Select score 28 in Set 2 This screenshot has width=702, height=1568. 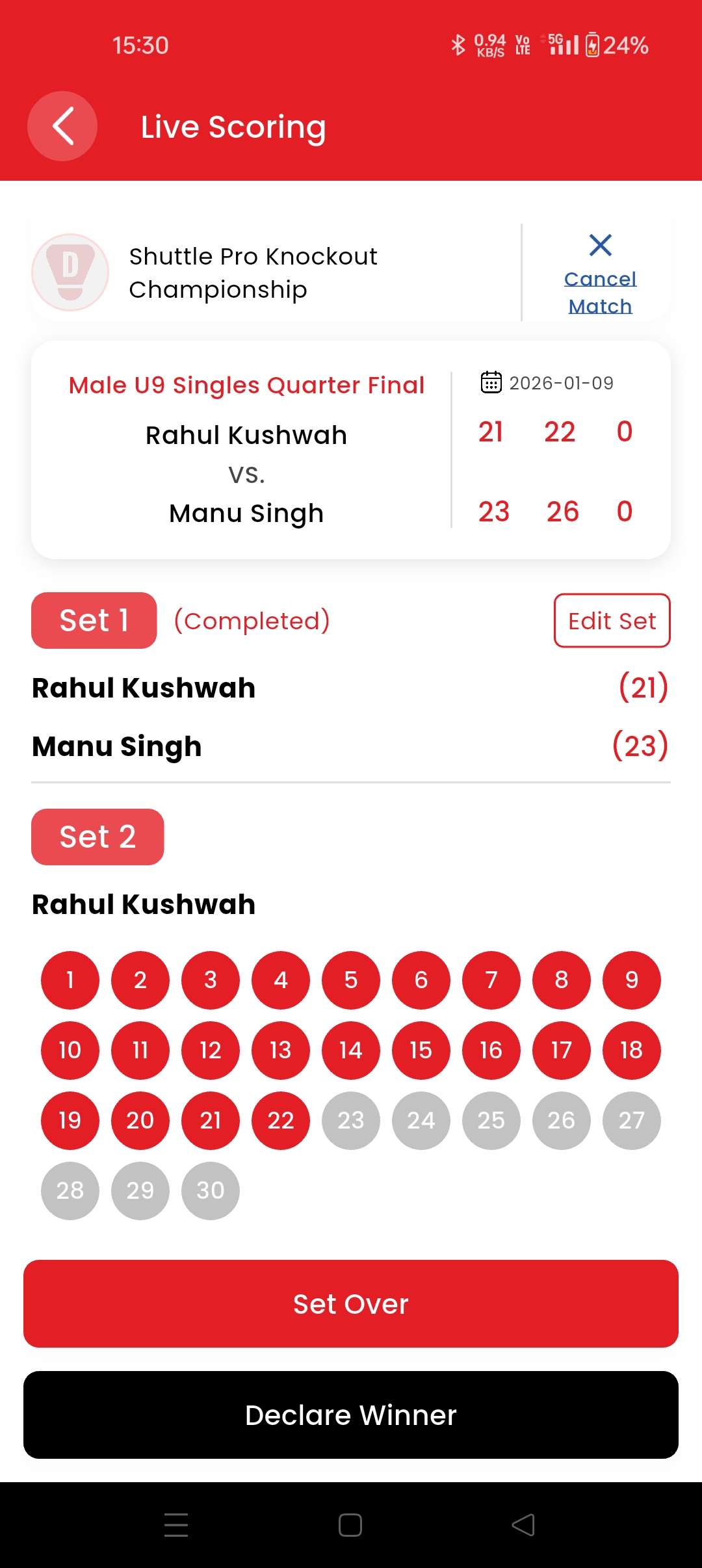(x=70, y=1190)
